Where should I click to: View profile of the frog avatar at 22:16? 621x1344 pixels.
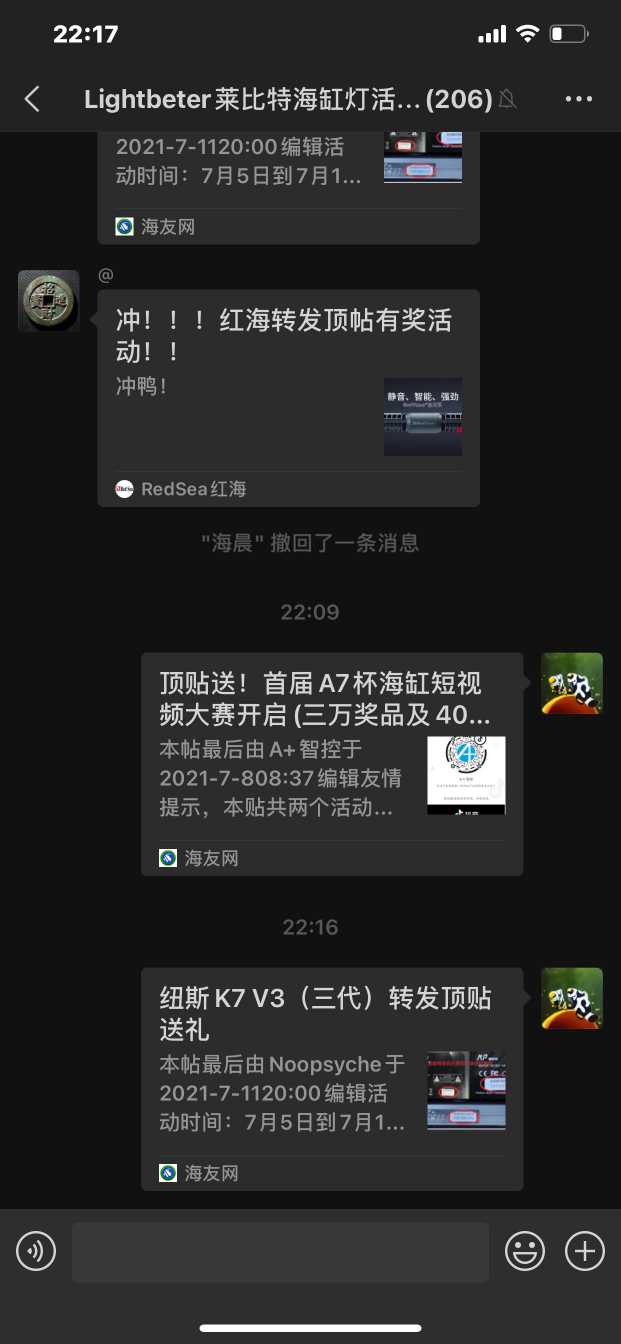point(572,998)
